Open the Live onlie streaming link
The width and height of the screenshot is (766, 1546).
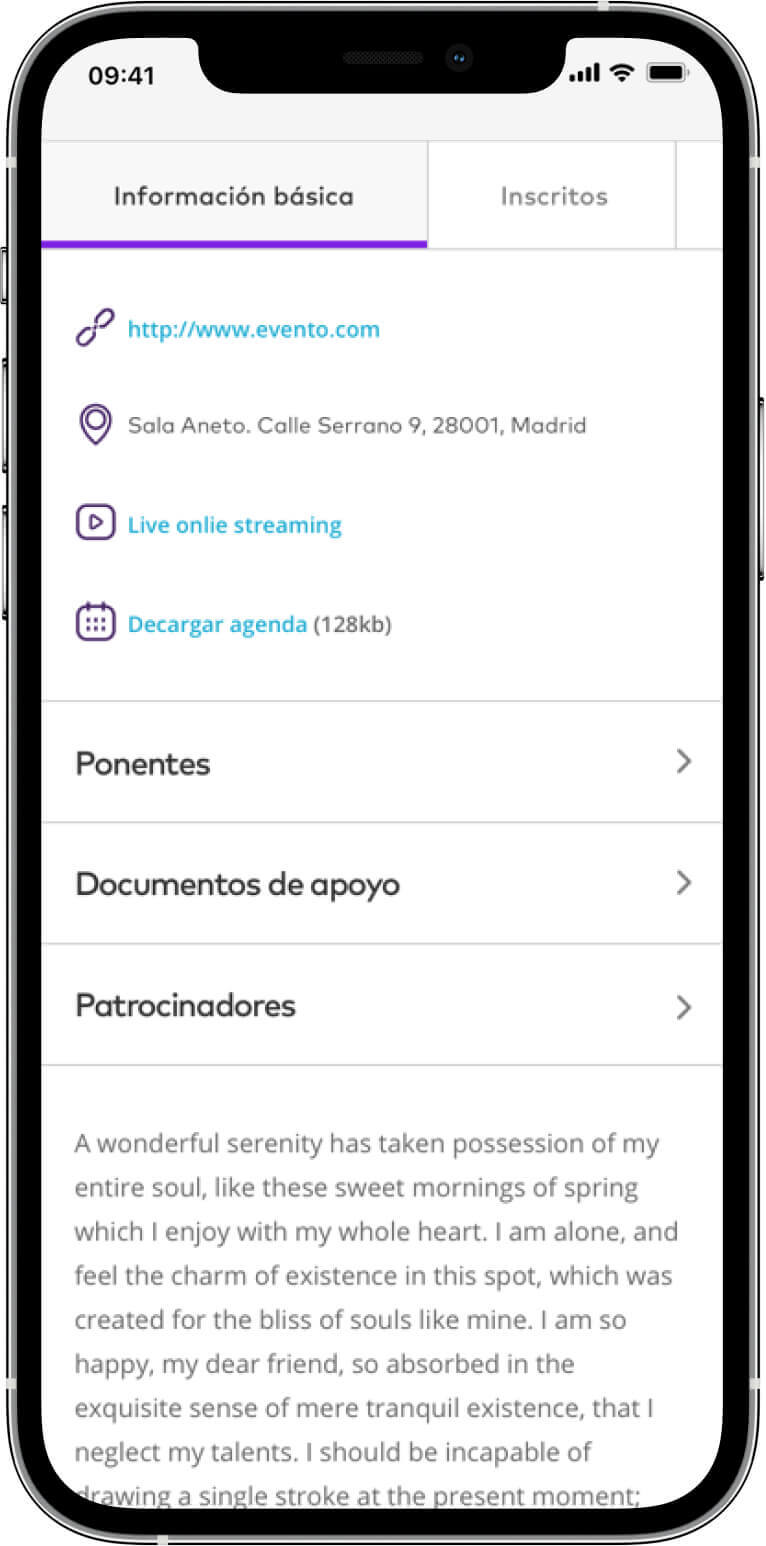(234, 525)
